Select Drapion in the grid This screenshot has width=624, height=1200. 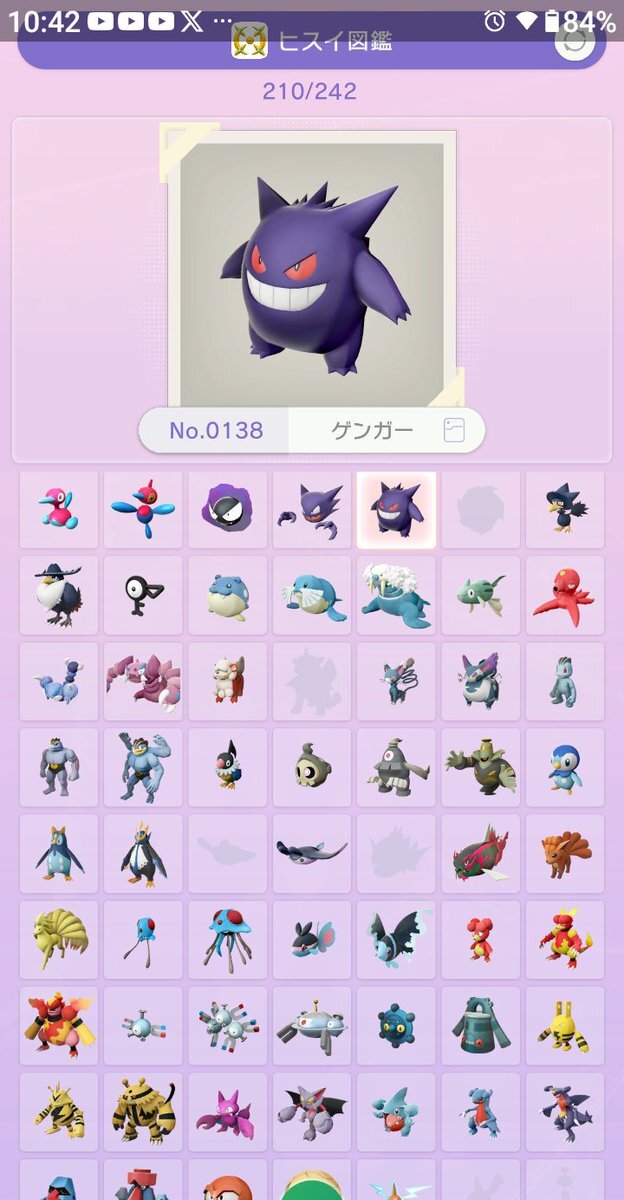[143, 682]
